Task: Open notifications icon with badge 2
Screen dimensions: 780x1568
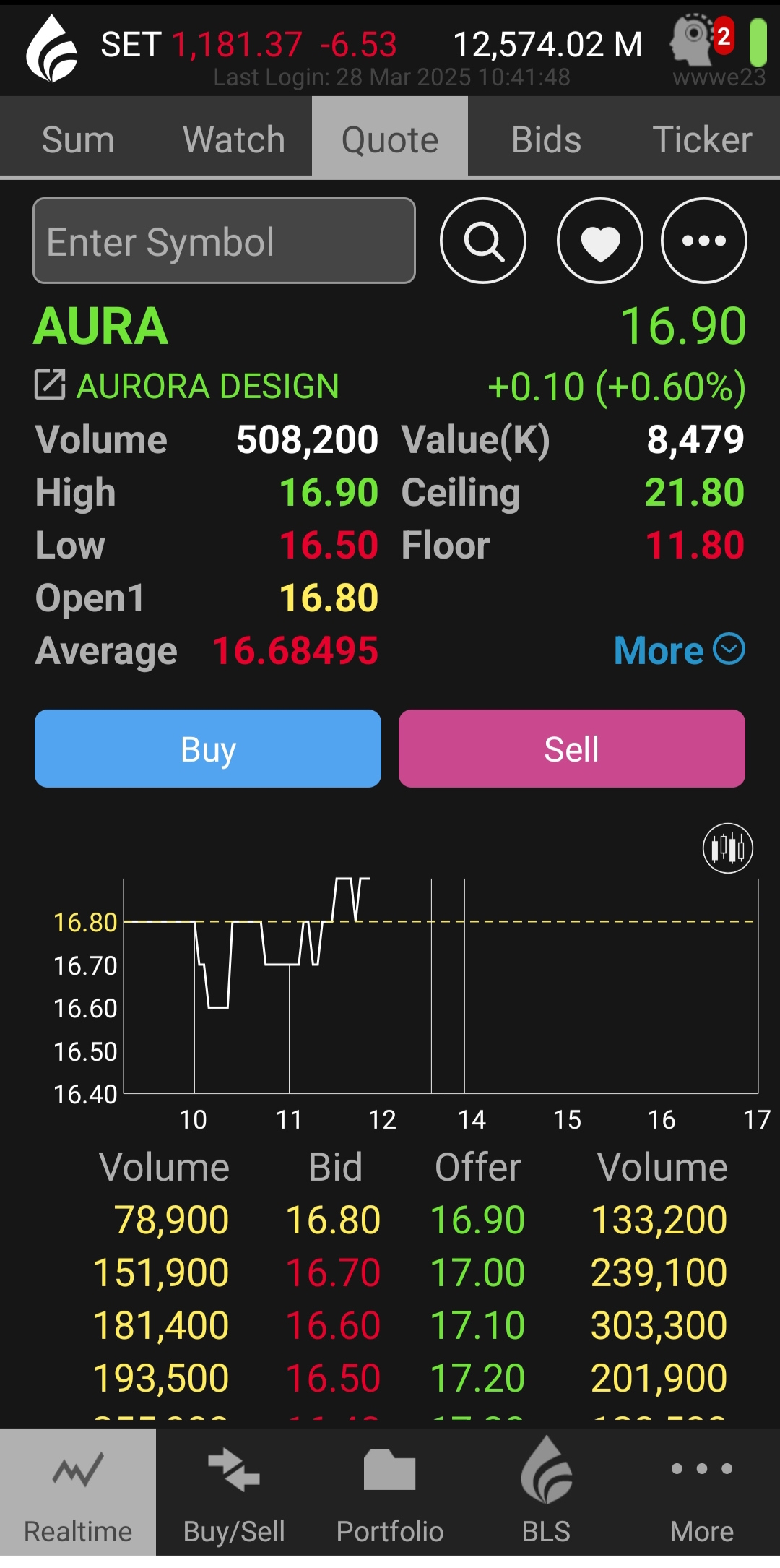Action: [701, 40]
